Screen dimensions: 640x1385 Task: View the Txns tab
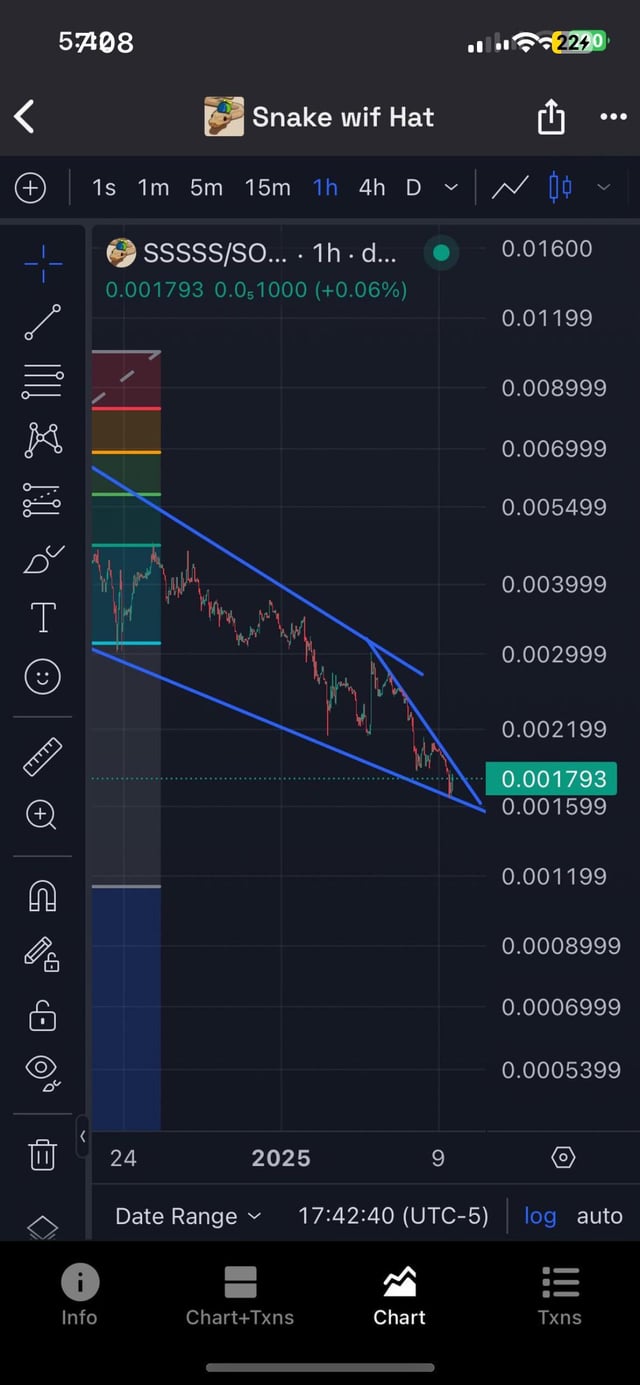560,1295
